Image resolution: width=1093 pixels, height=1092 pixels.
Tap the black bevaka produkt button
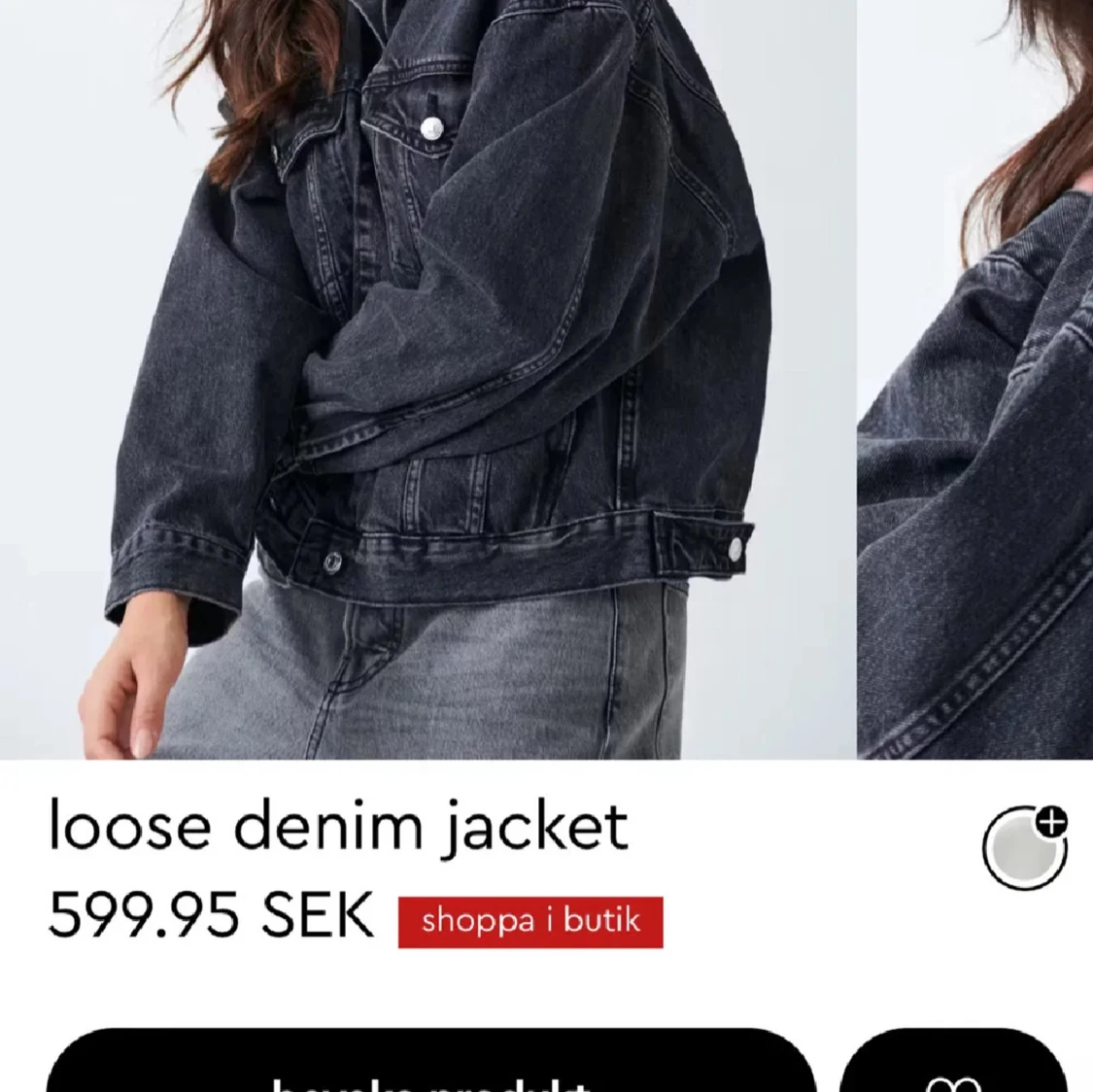click(430, 1065)
